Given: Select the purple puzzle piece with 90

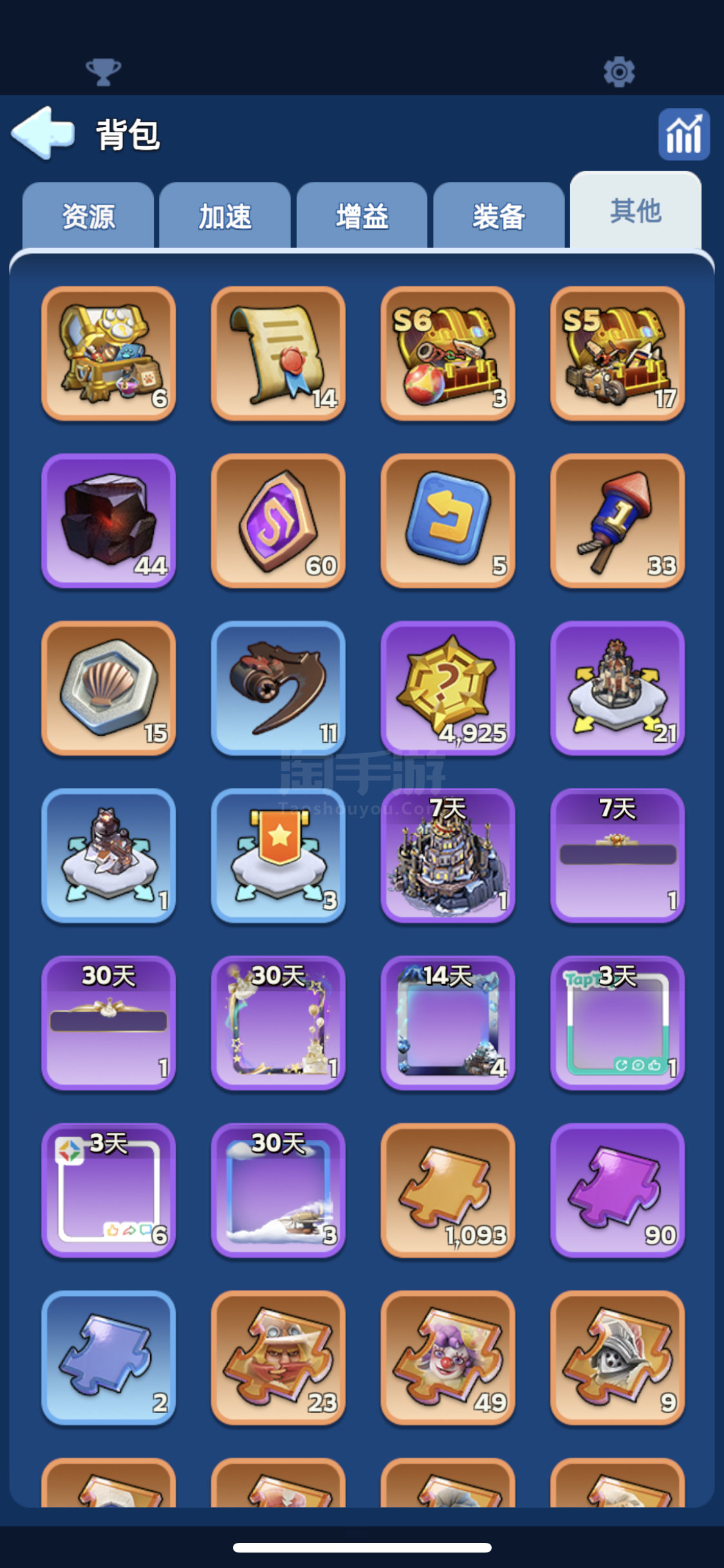Looking at the screenshot, I should point(618,1190).
